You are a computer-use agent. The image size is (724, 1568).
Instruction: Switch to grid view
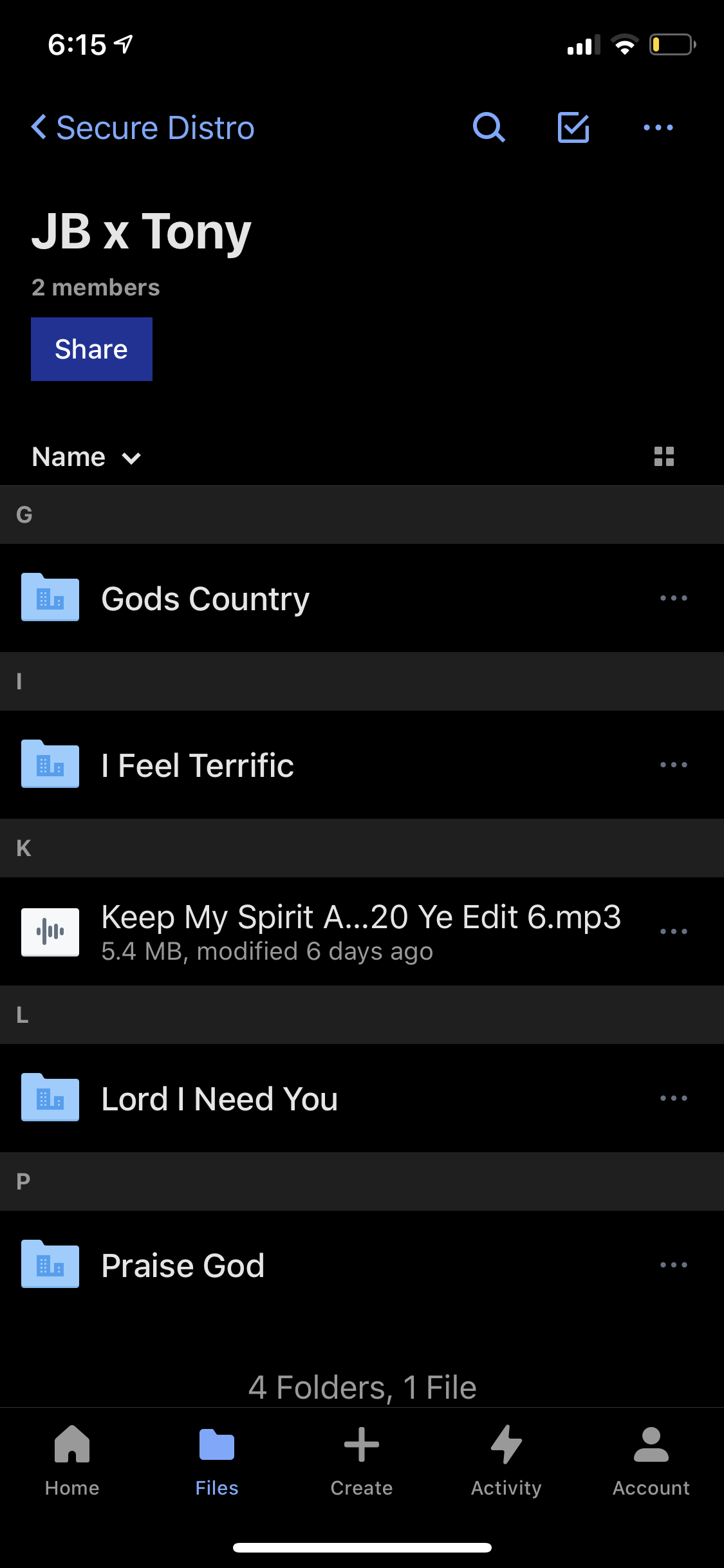tap(664, 457)
